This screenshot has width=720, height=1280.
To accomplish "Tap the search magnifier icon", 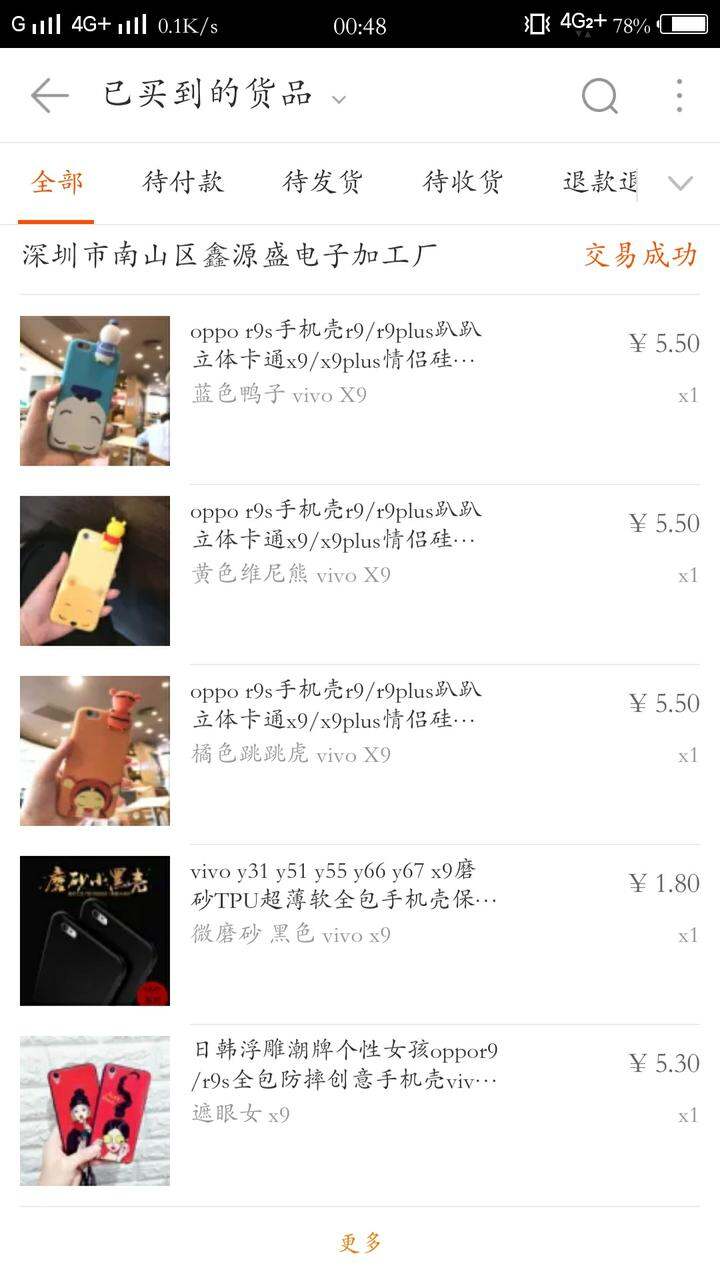I will (x=599, y=96).
